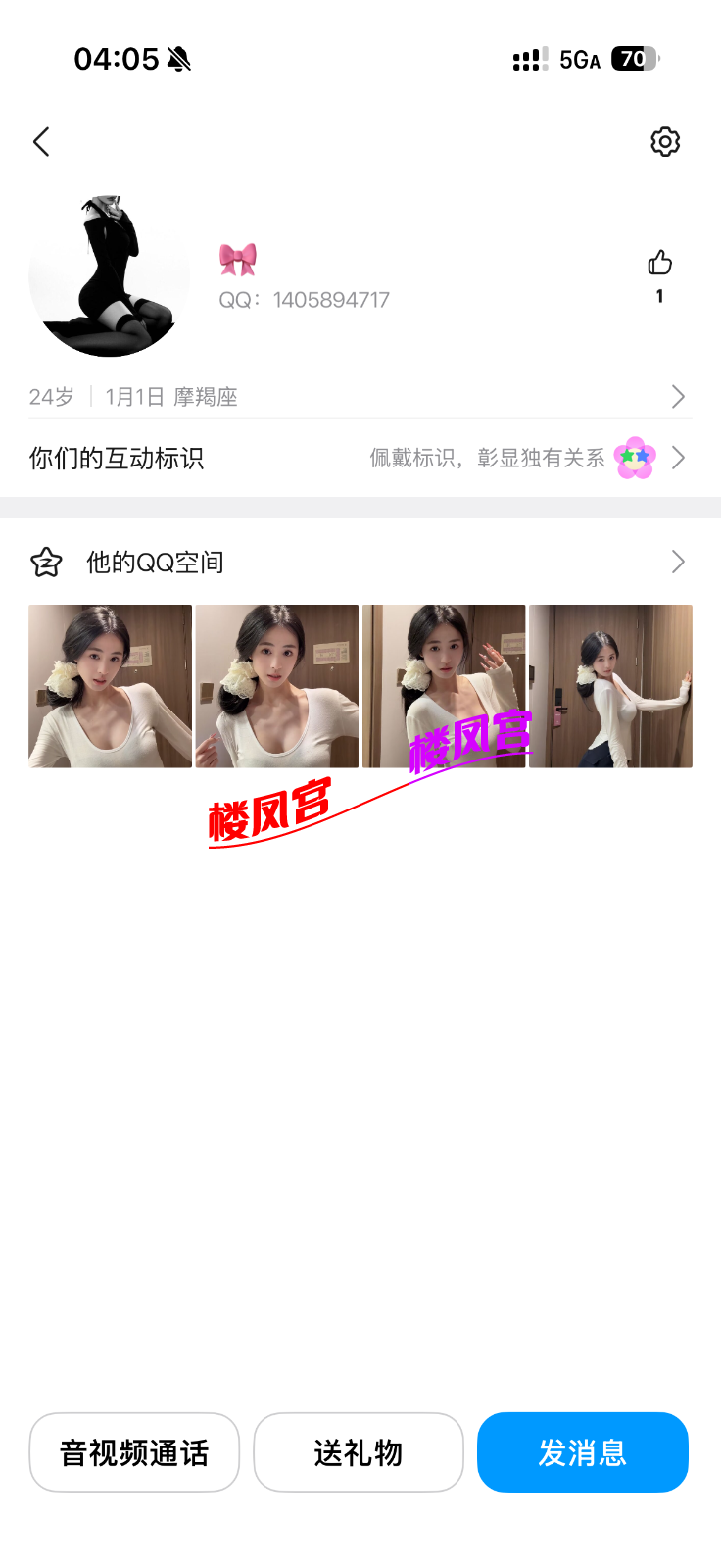Go back using the top-left arrow
Viewport: 721px width, 1568px height.
(41, 142)
